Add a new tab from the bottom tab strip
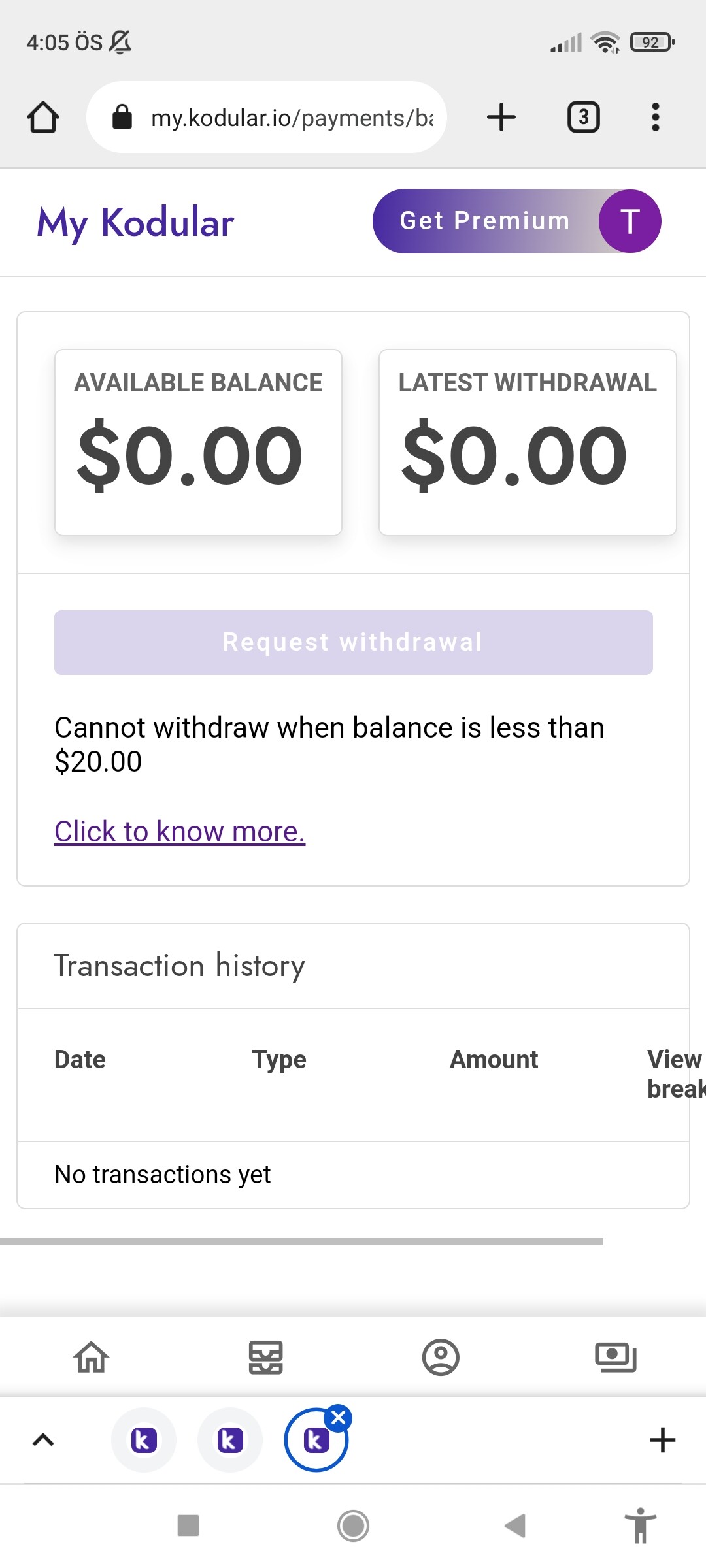706x1568 pixels. (662, 1440)
